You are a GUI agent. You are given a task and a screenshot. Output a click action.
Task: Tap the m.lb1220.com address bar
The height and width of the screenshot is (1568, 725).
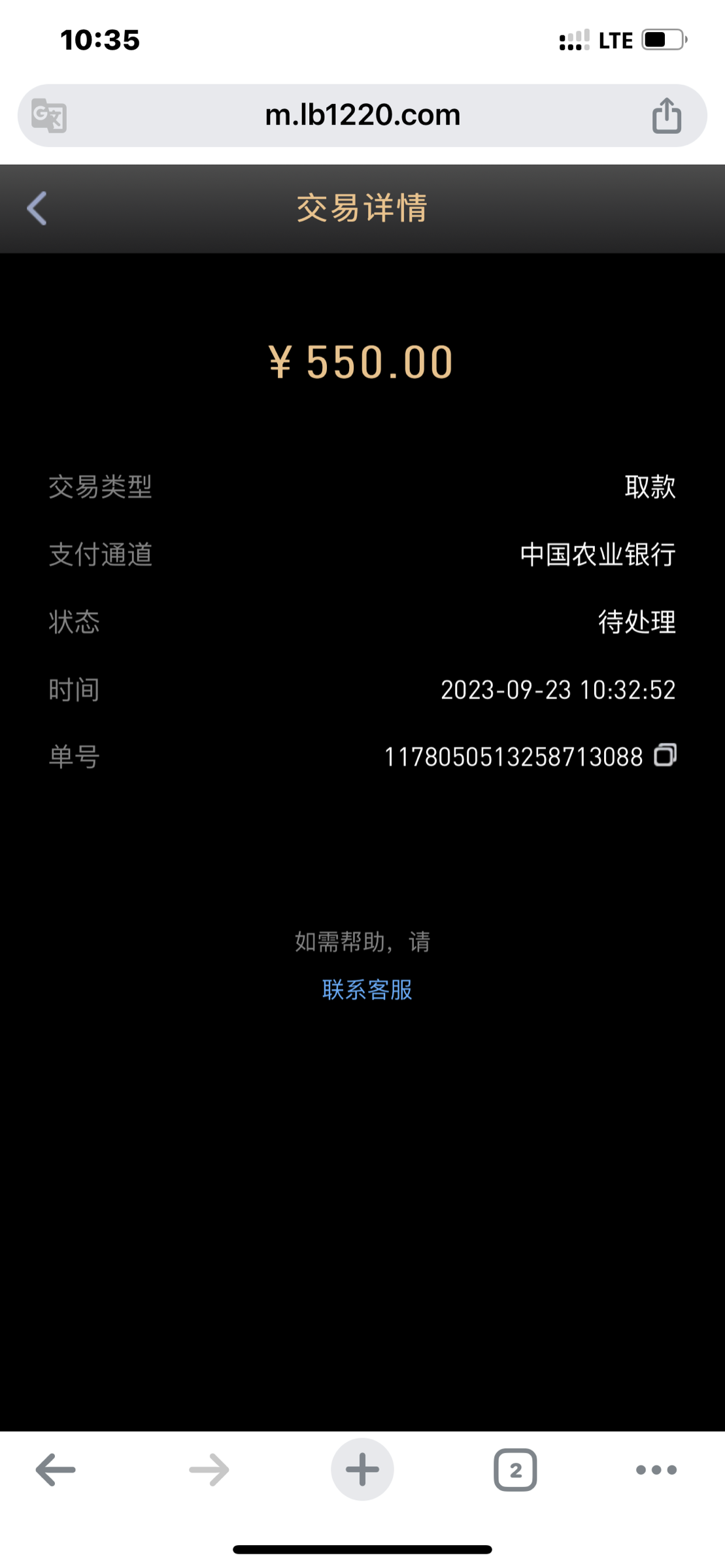(362, 116)
